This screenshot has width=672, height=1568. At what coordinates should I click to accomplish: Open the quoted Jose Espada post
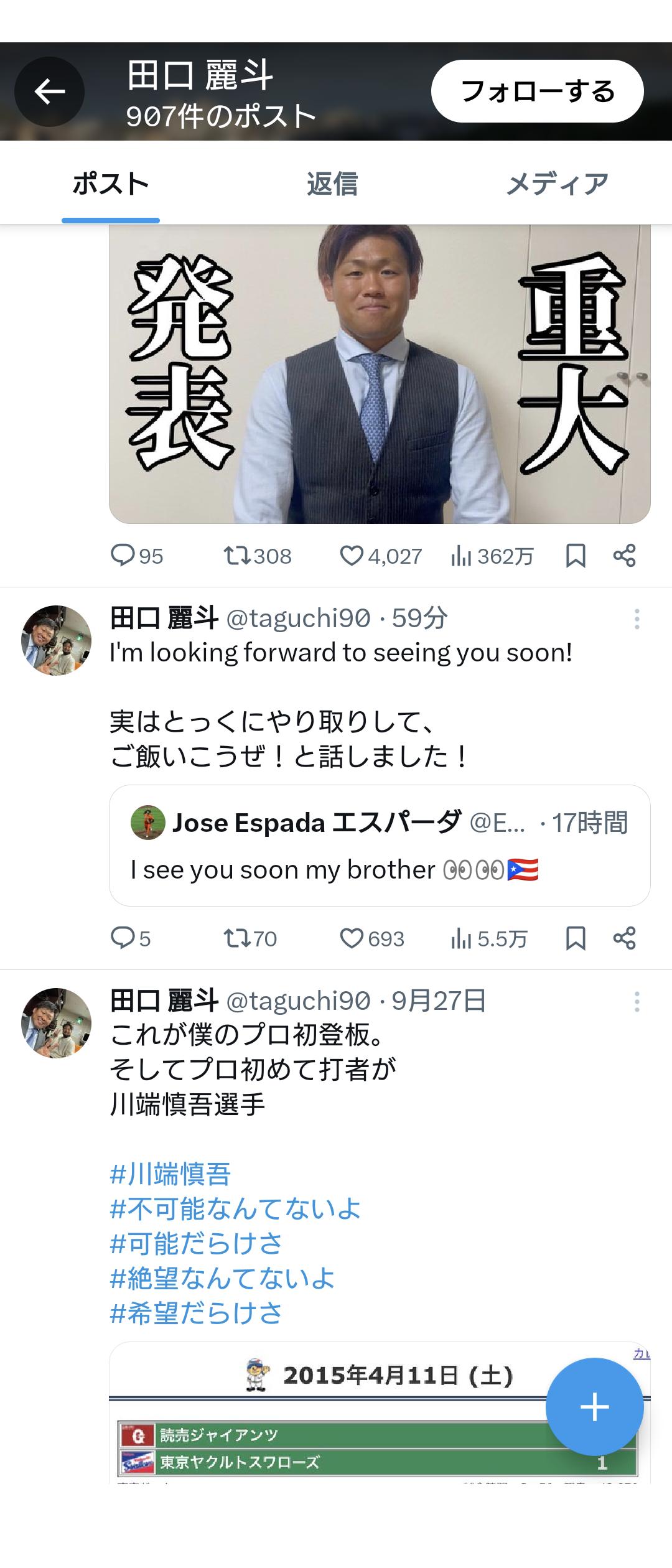380,845
